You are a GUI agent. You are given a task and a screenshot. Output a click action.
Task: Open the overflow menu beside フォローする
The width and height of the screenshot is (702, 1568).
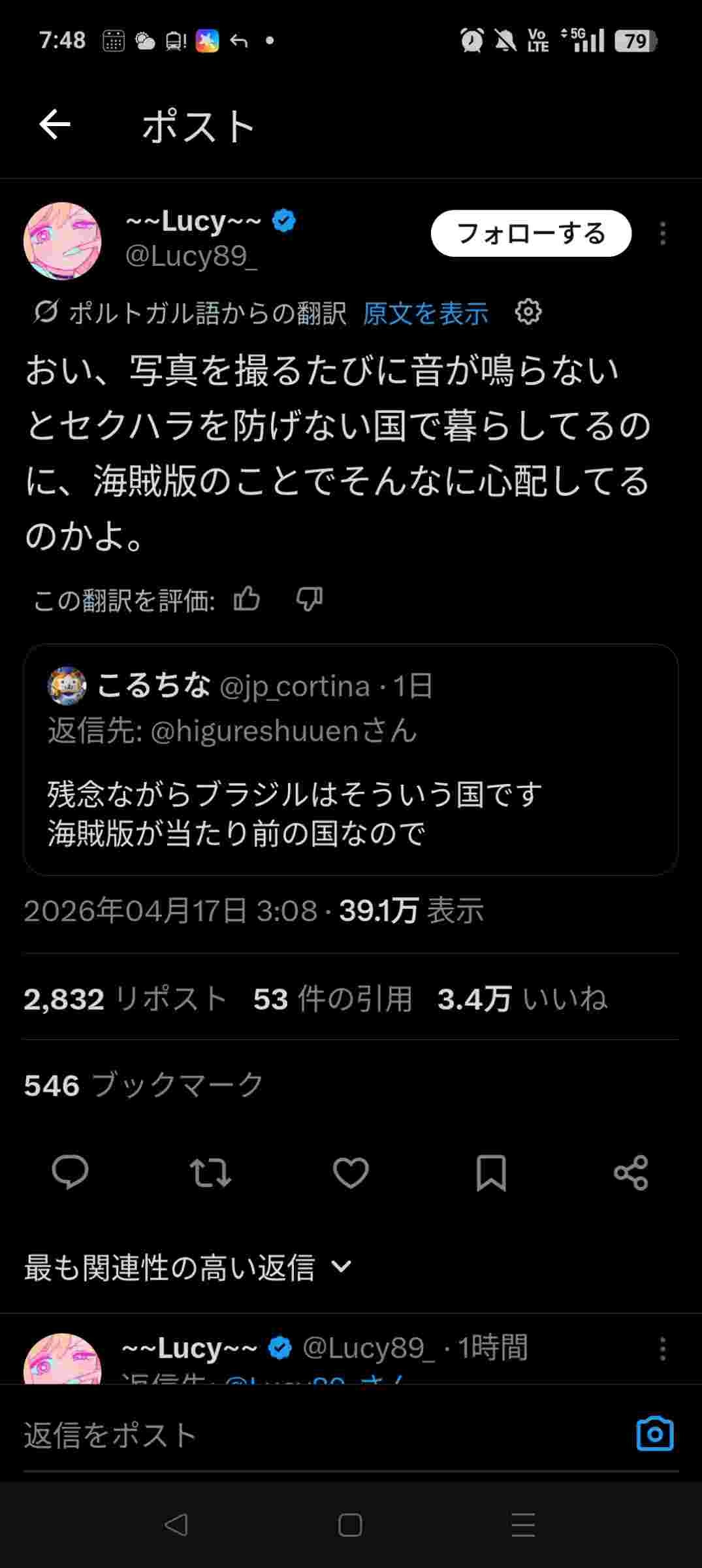pos(662,234)
